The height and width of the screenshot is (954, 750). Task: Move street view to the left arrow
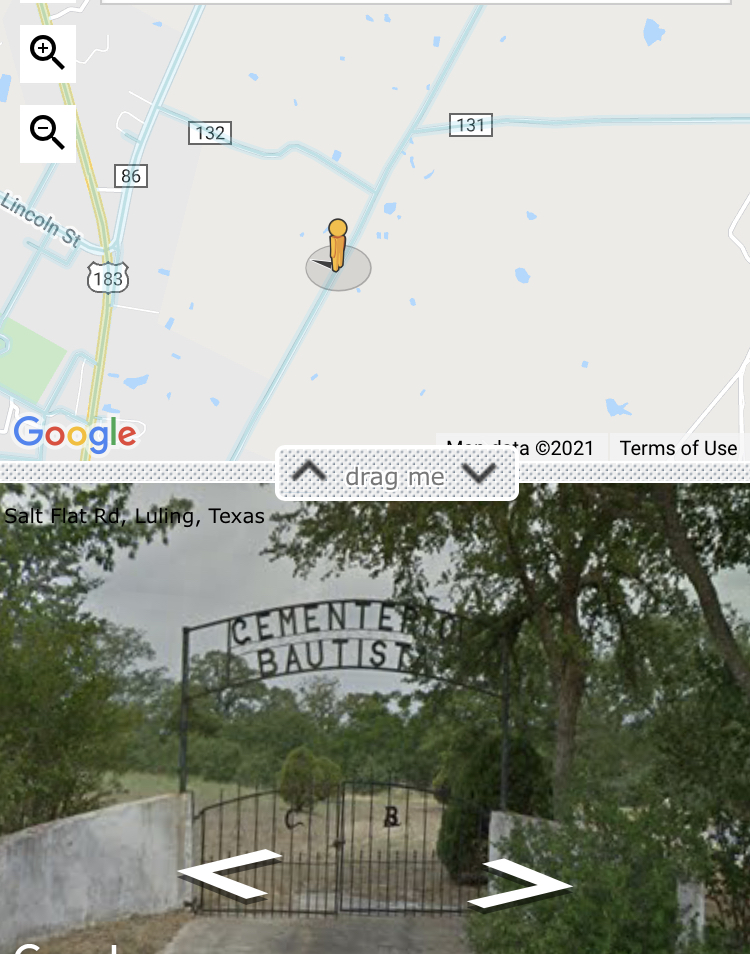[230, 875]
